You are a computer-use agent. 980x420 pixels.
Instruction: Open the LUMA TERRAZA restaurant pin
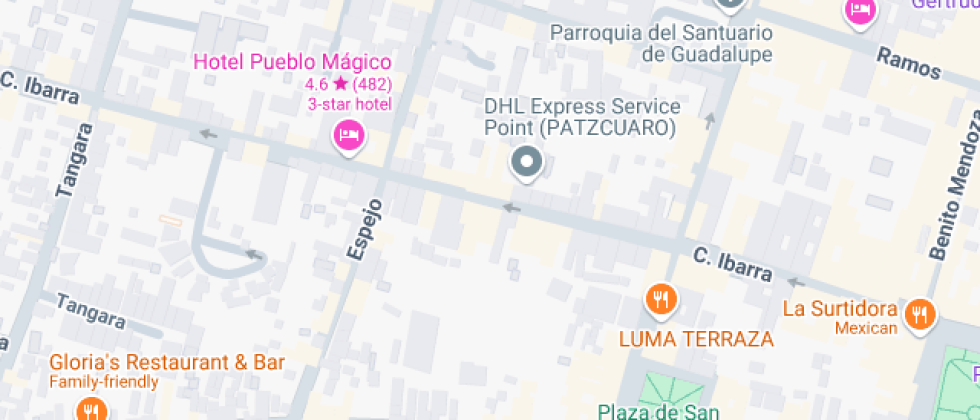(661, 299)
